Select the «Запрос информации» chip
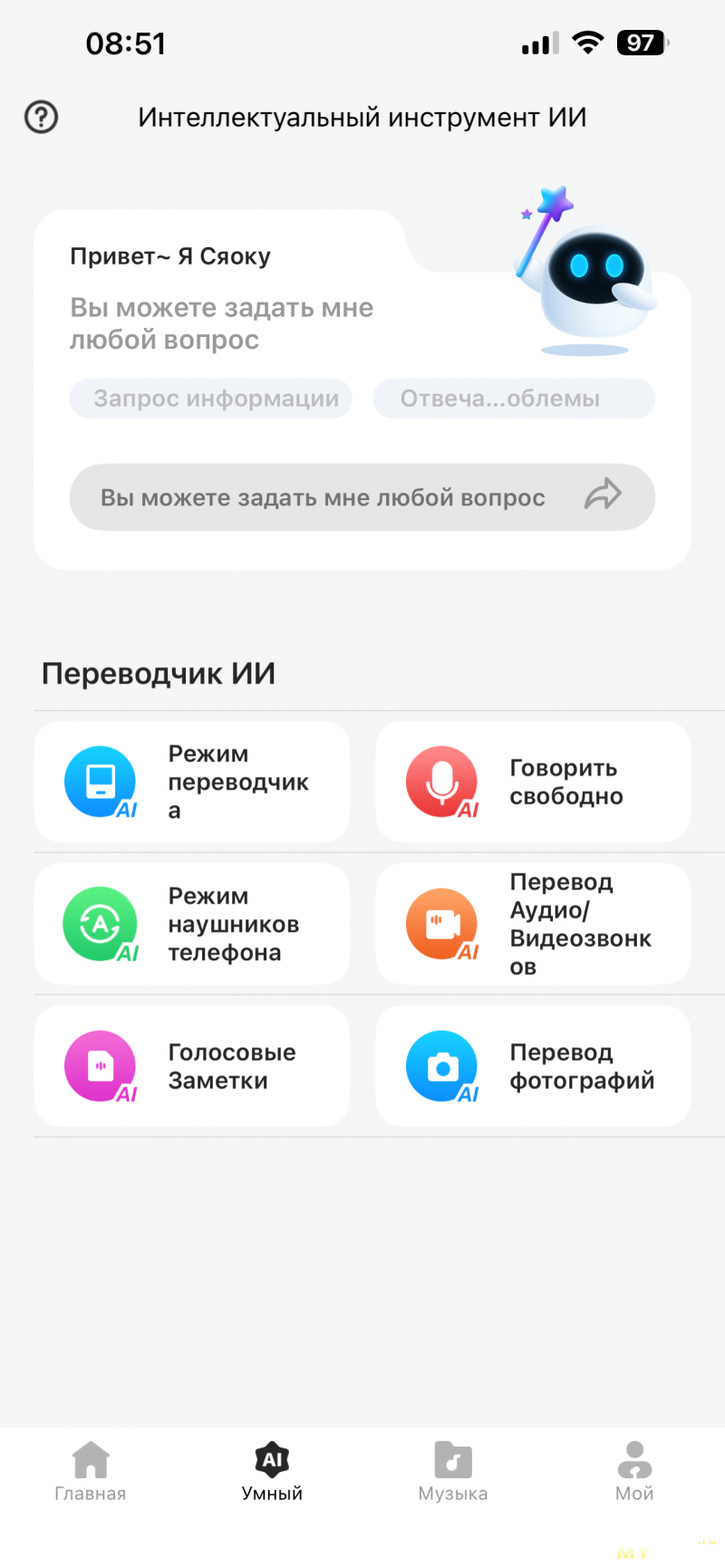This screenshot has width=725, height=1568. click(x=211, y=399)
